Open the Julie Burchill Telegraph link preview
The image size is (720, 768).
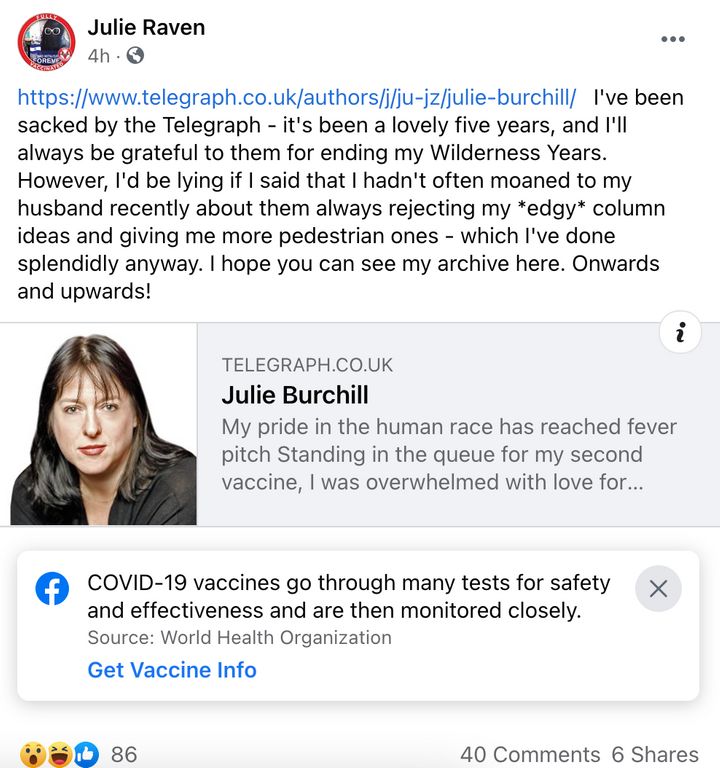[448, 425]
